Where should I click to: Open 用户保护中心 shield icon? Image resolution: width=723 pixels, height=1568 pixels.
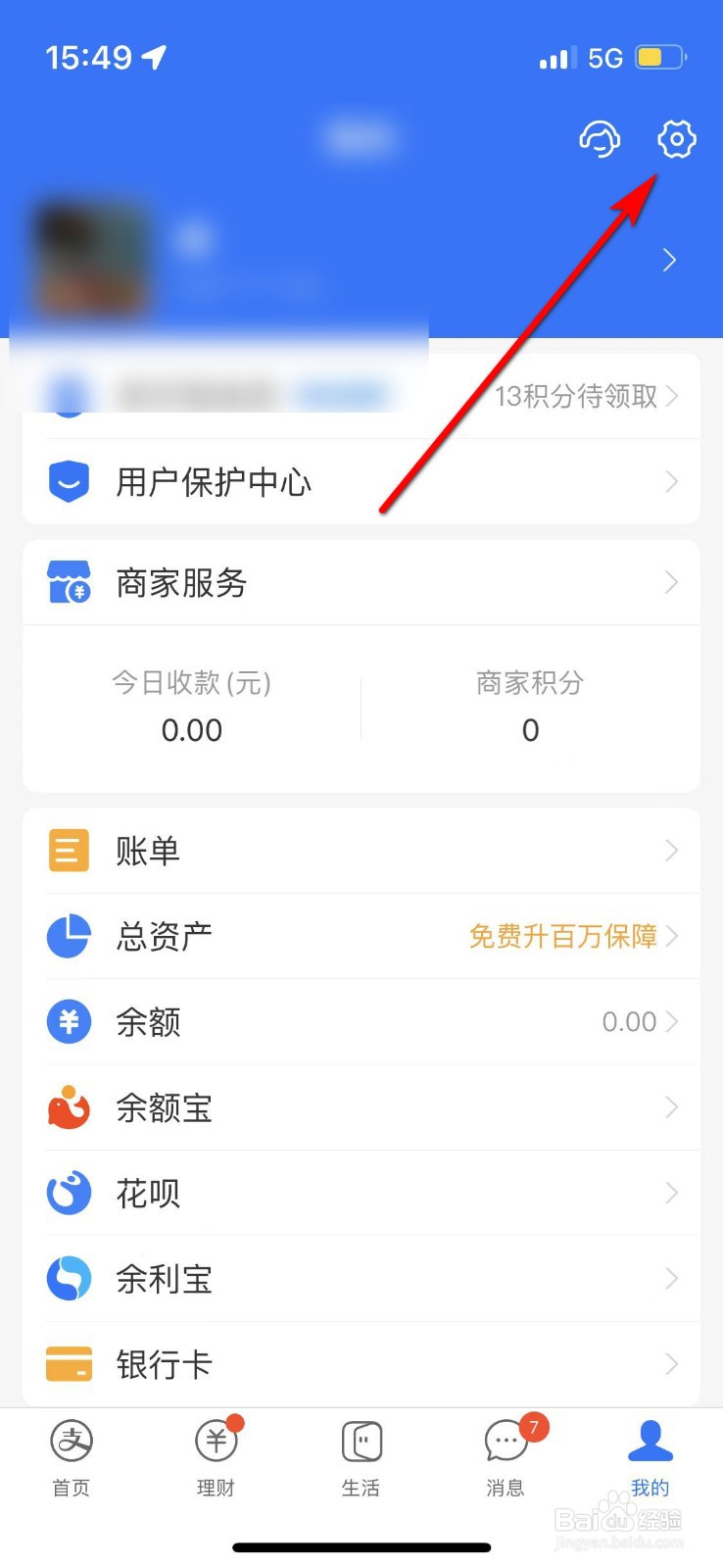pyautogui.click(x=68, y=481)
